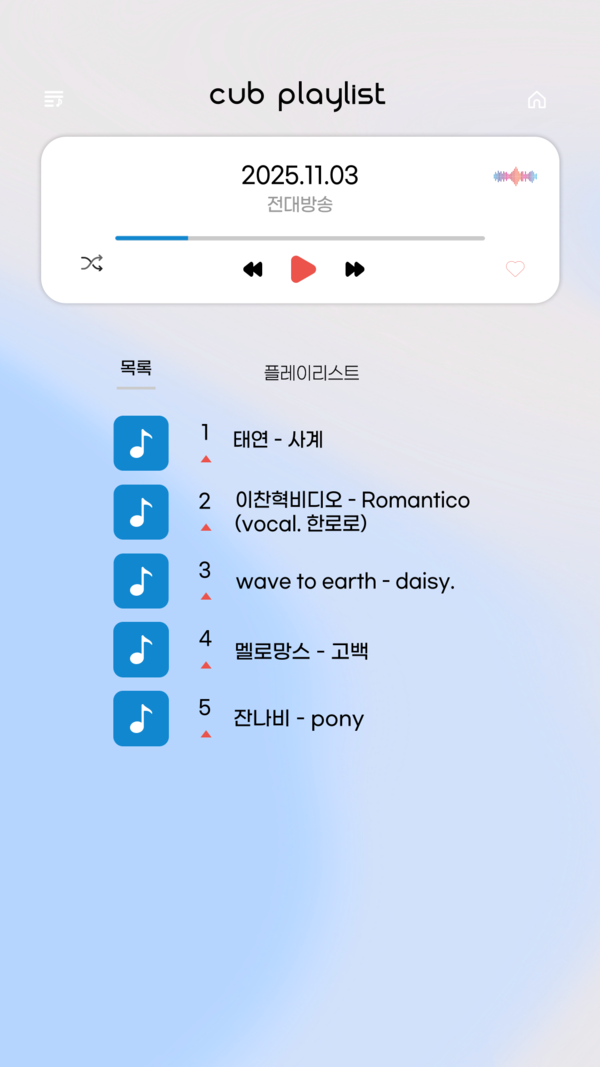Switch to the 플레이리스트 tab
This screenshot has height=1067, width=600.
point(311,373)
